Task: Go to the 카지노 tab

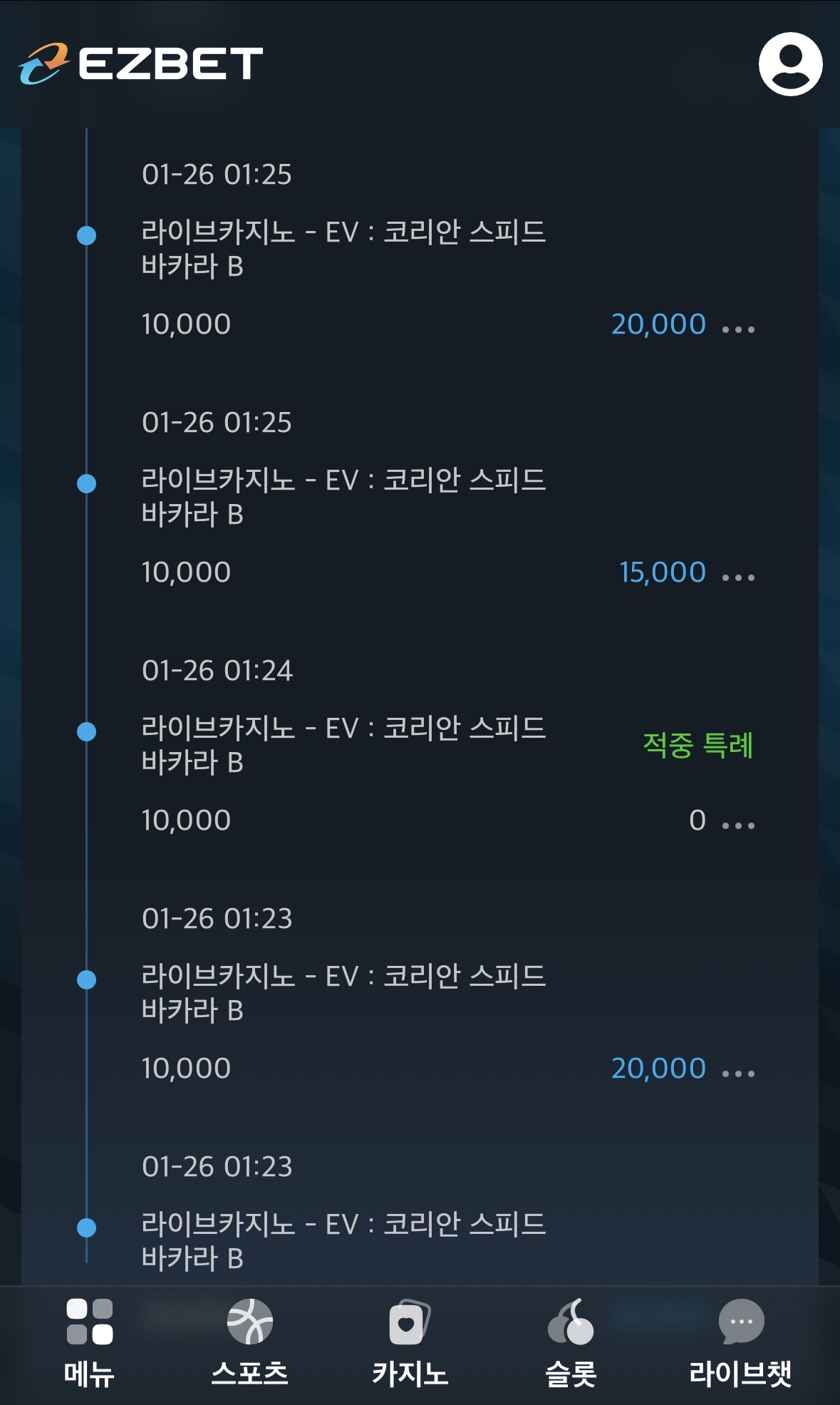Action: [410, 1343]
